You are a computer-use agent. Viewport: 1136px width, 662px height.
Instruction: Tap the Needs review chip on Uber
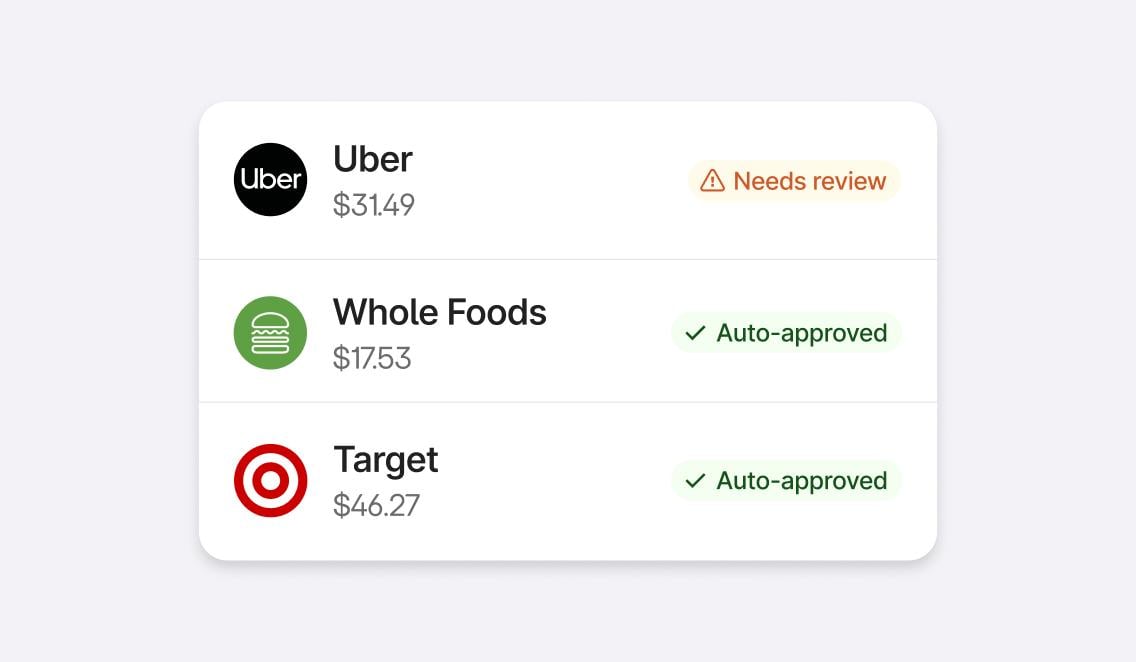click(x=794, y=181)
